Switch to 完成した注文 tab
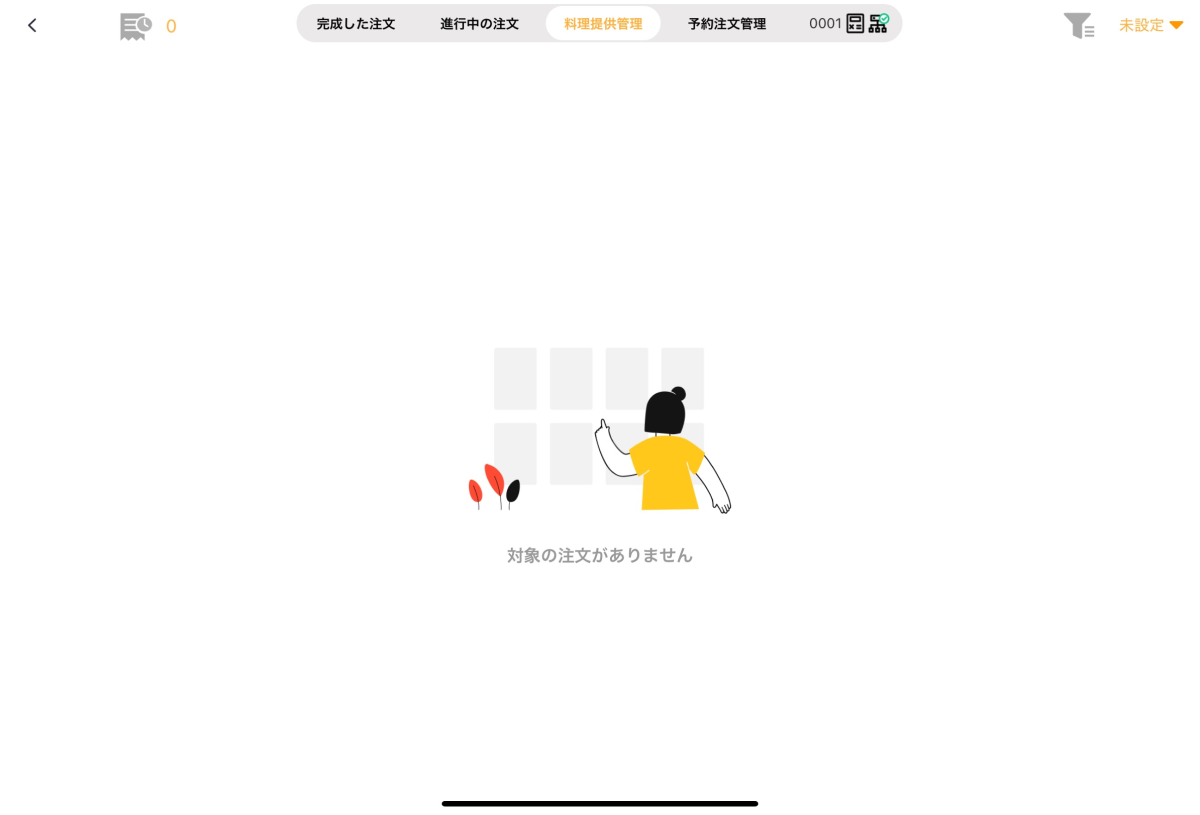 click(356, 24)
